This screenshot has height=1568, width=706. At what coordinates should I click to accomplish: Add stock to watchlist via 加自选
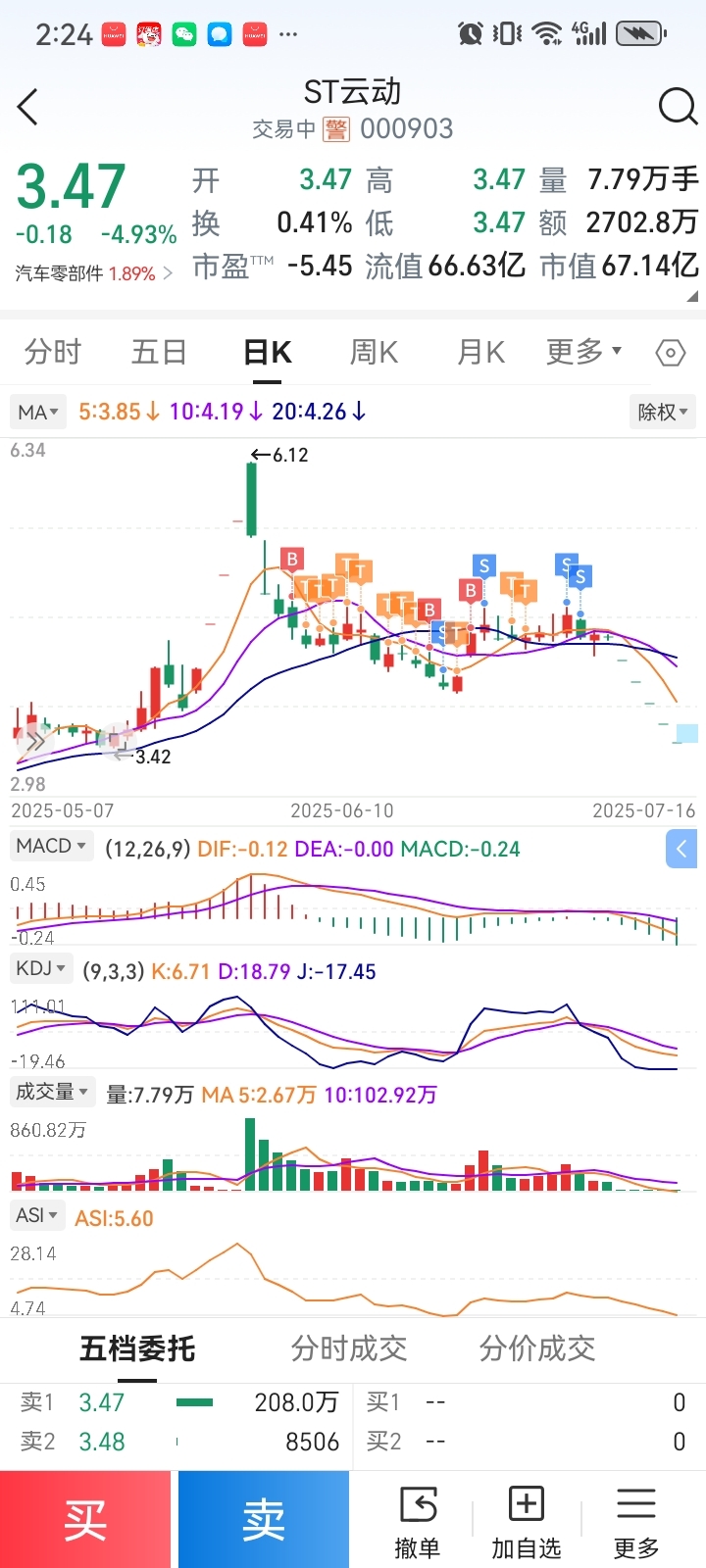pyautogui.click(x=527, y=1522)
